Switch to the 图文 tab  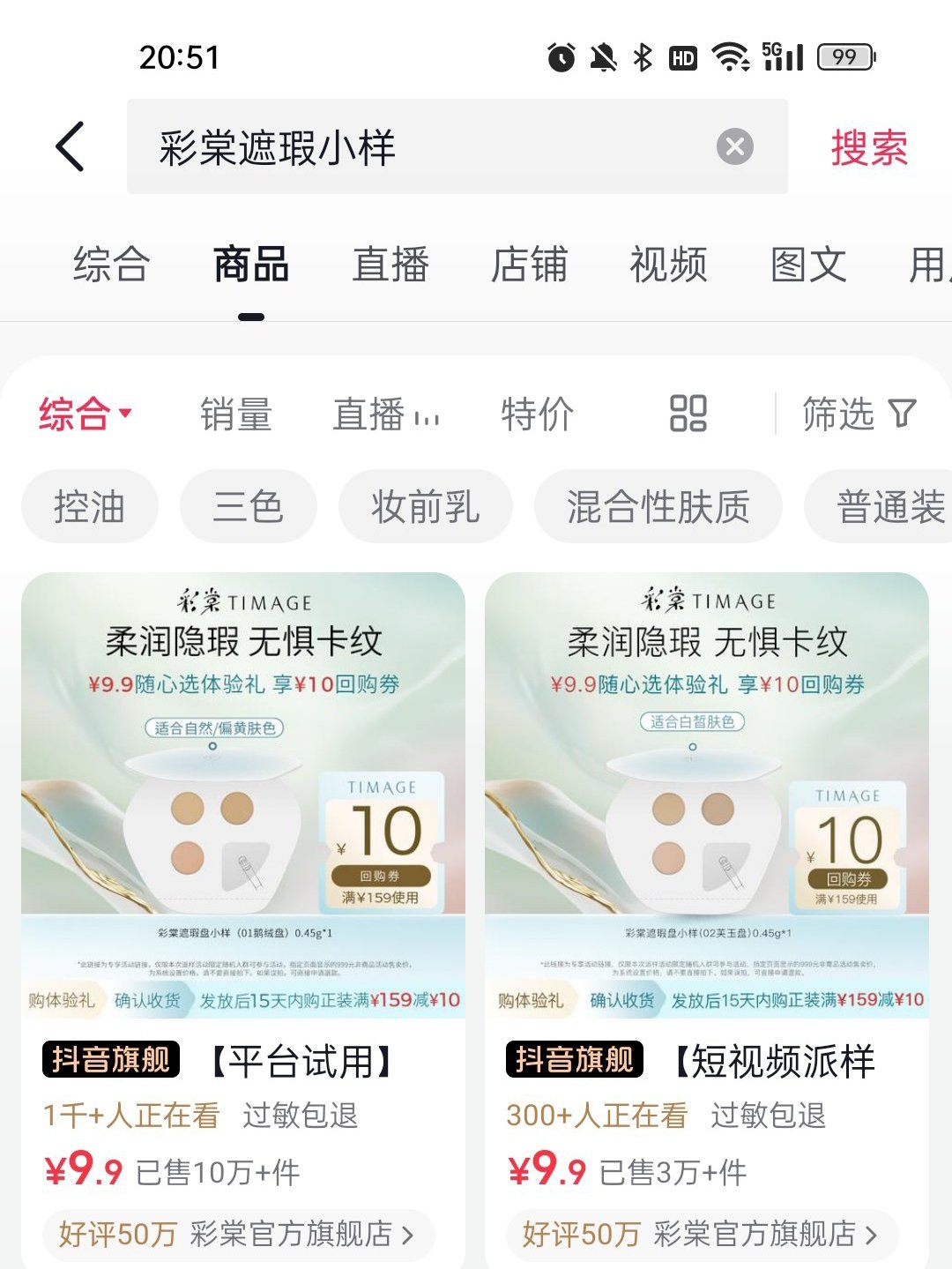pos(807,265)
